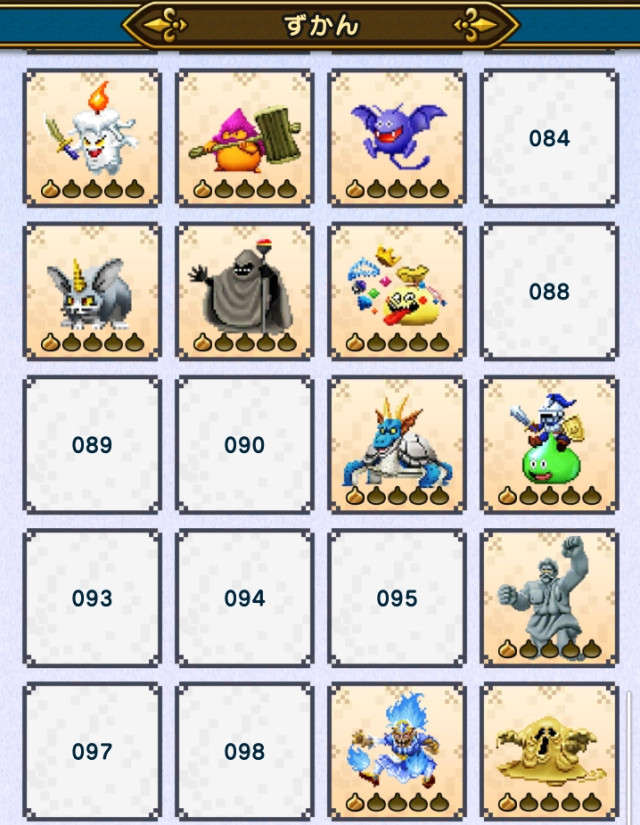Select the gray stone statue man entry

549,598
